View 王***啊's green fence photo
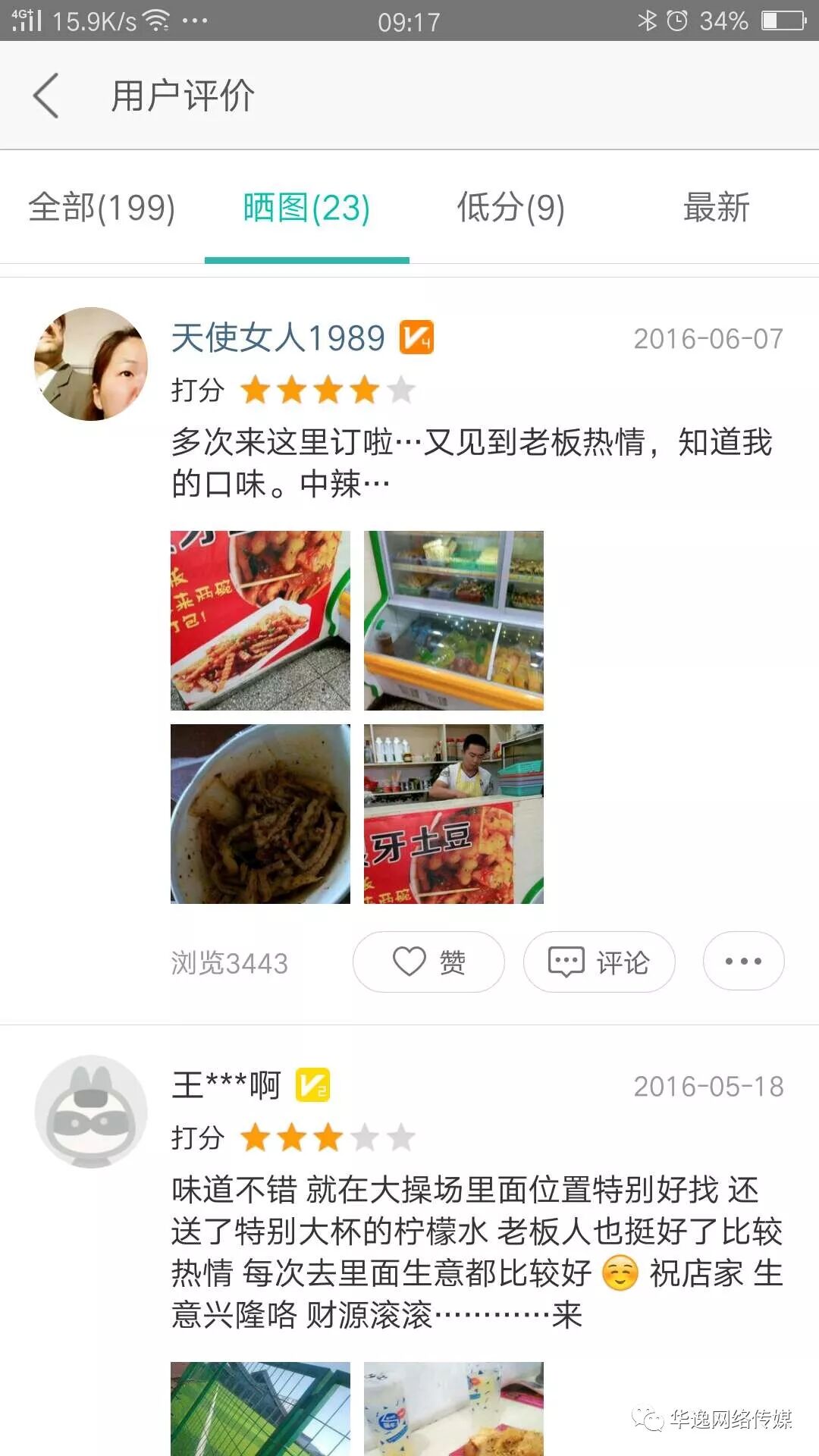819x1456 pixels. 260,1409
